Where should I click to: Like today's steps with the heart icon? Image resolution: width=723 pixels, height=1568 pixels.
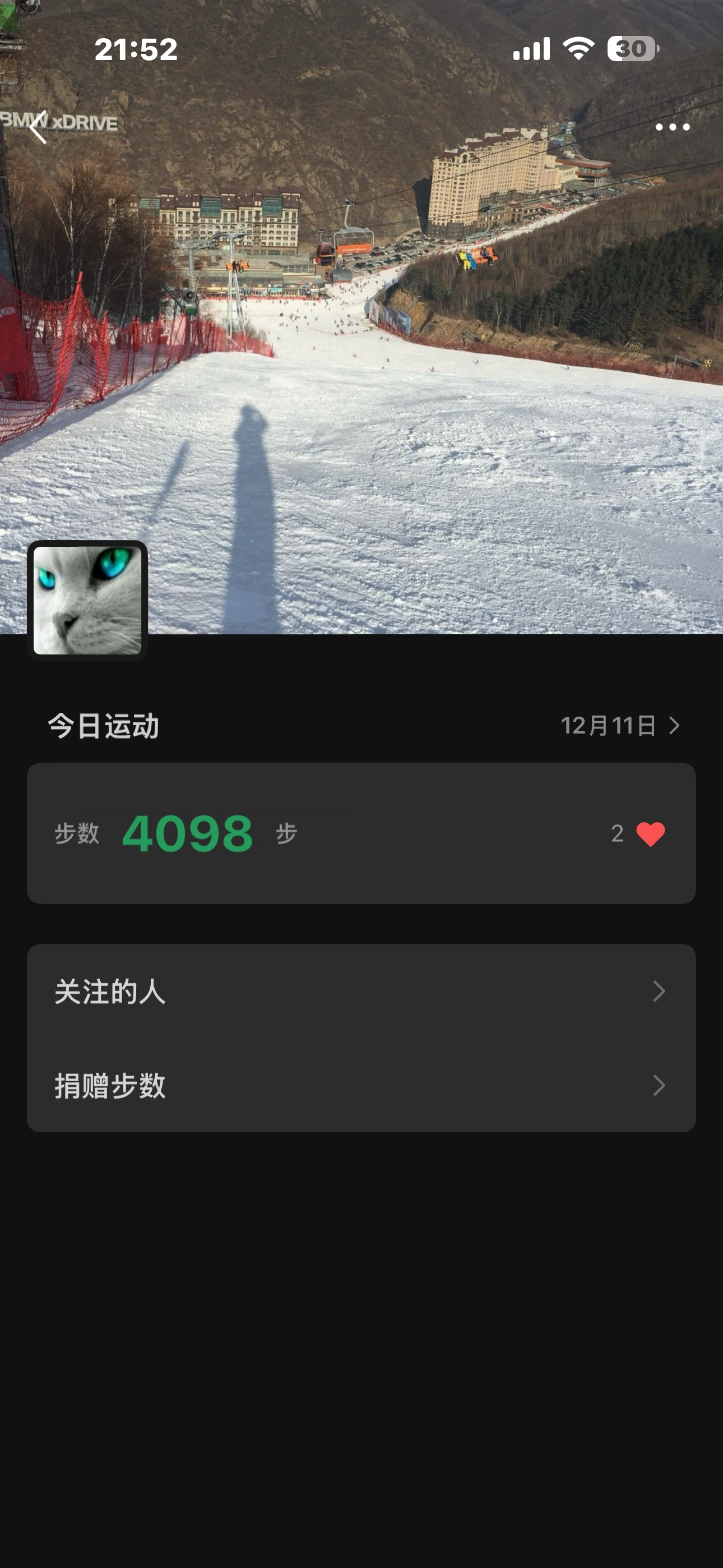pos(650,834)
